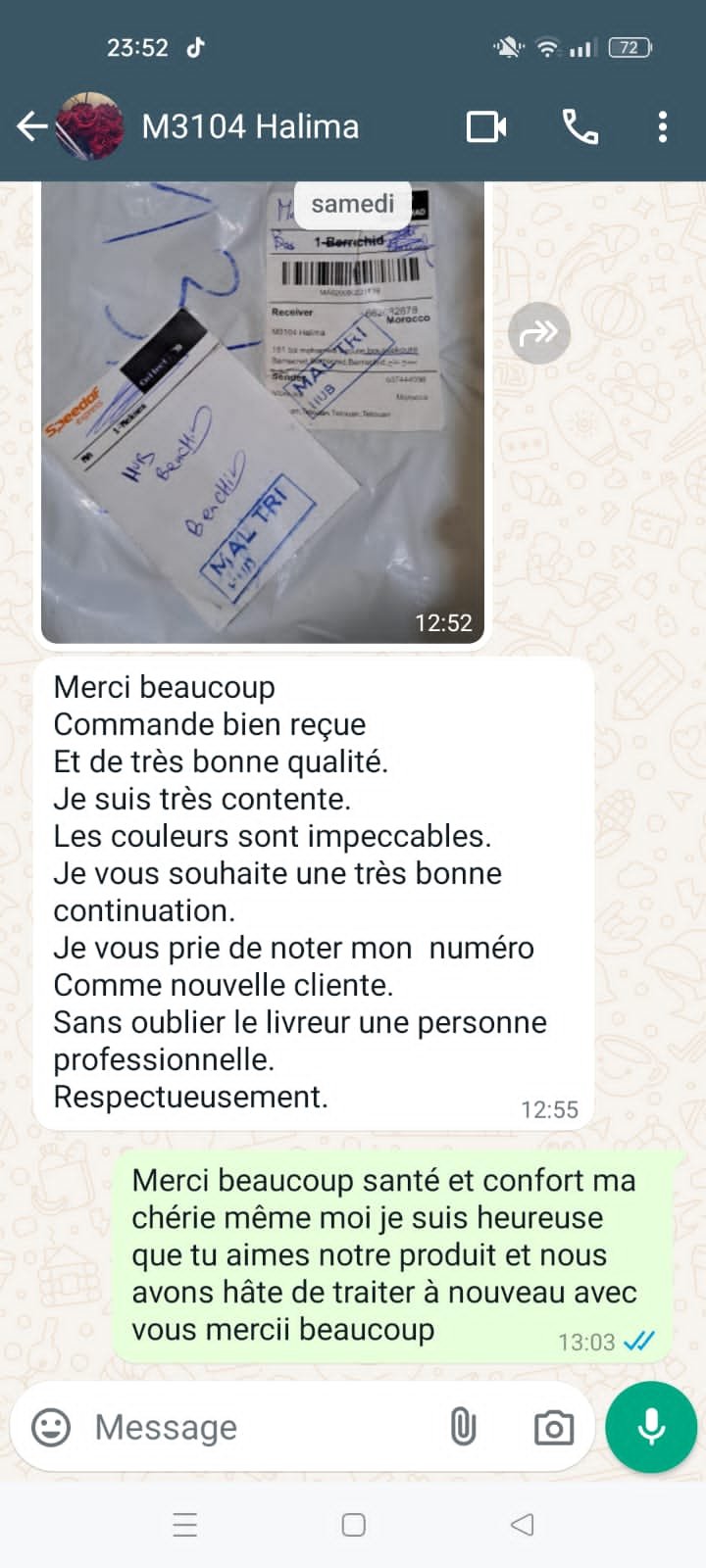Image resolution: width=706 pixels, height=1568 pixels.
Task: Open the camera from the message bar
Action: [x=554, y=1427]
